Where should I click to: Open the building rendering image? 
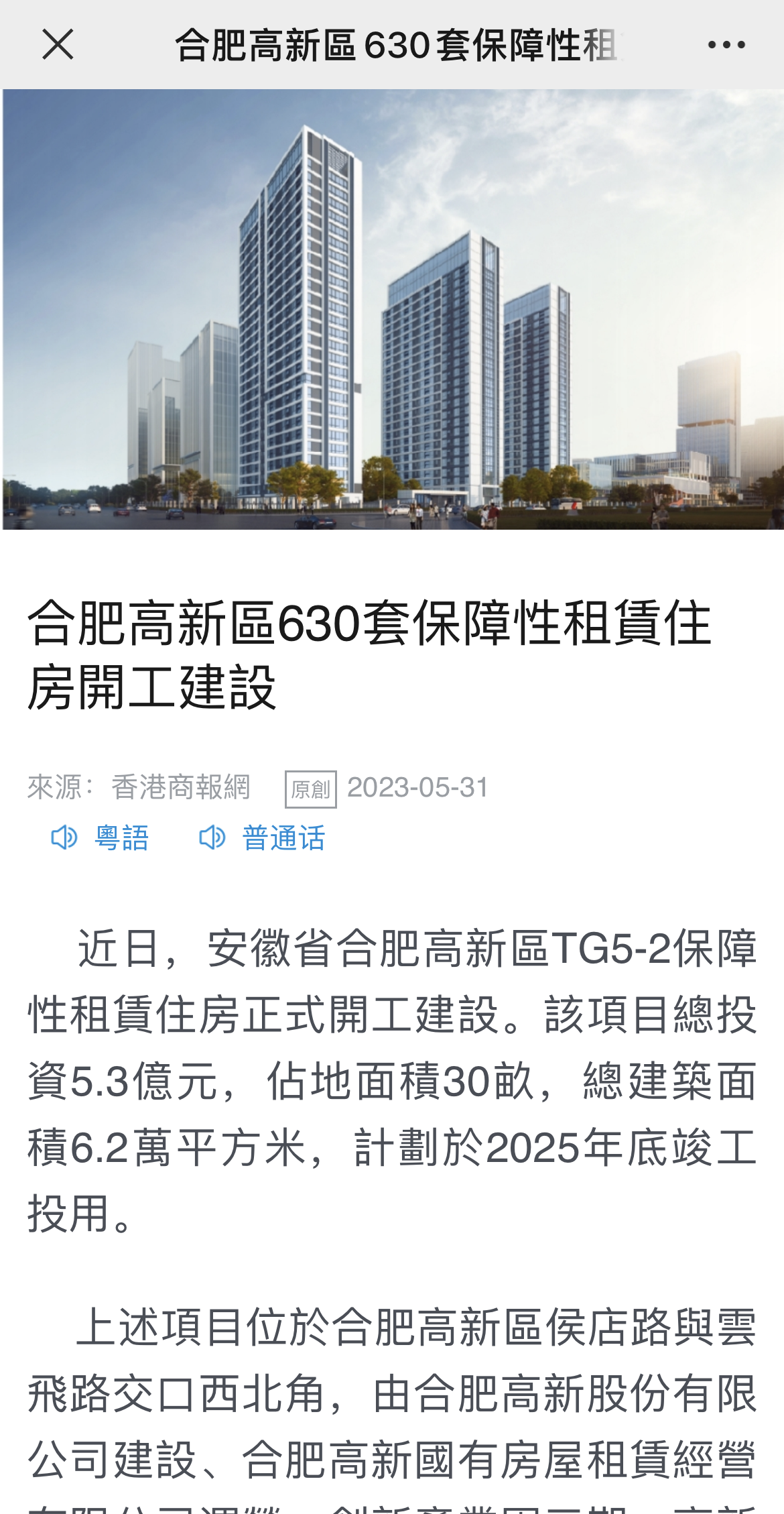[x=392, y=309]
